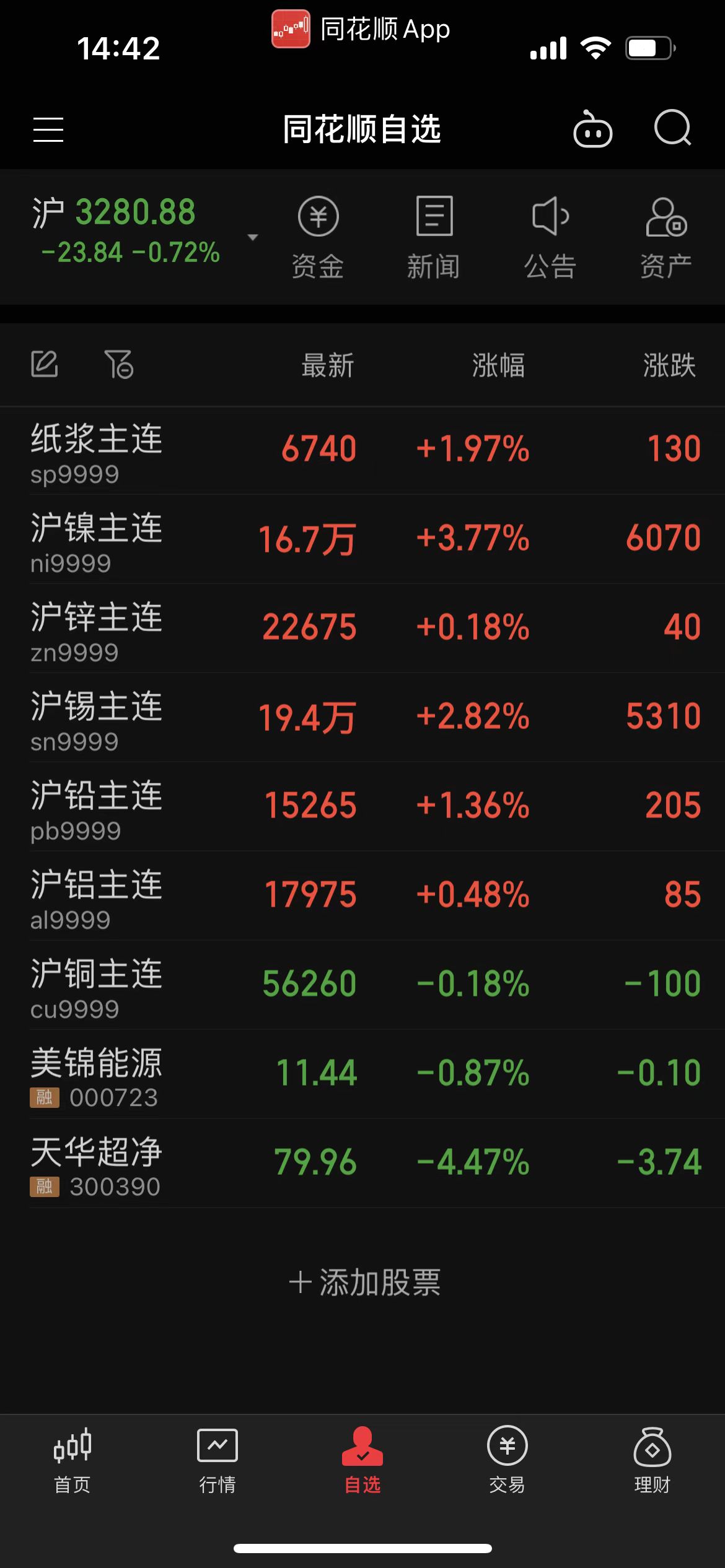This screenshot has width=725, height=1568.
Task: Sort list by 涨幅 column
Action: pyautogui.click(x=499, y=365)
